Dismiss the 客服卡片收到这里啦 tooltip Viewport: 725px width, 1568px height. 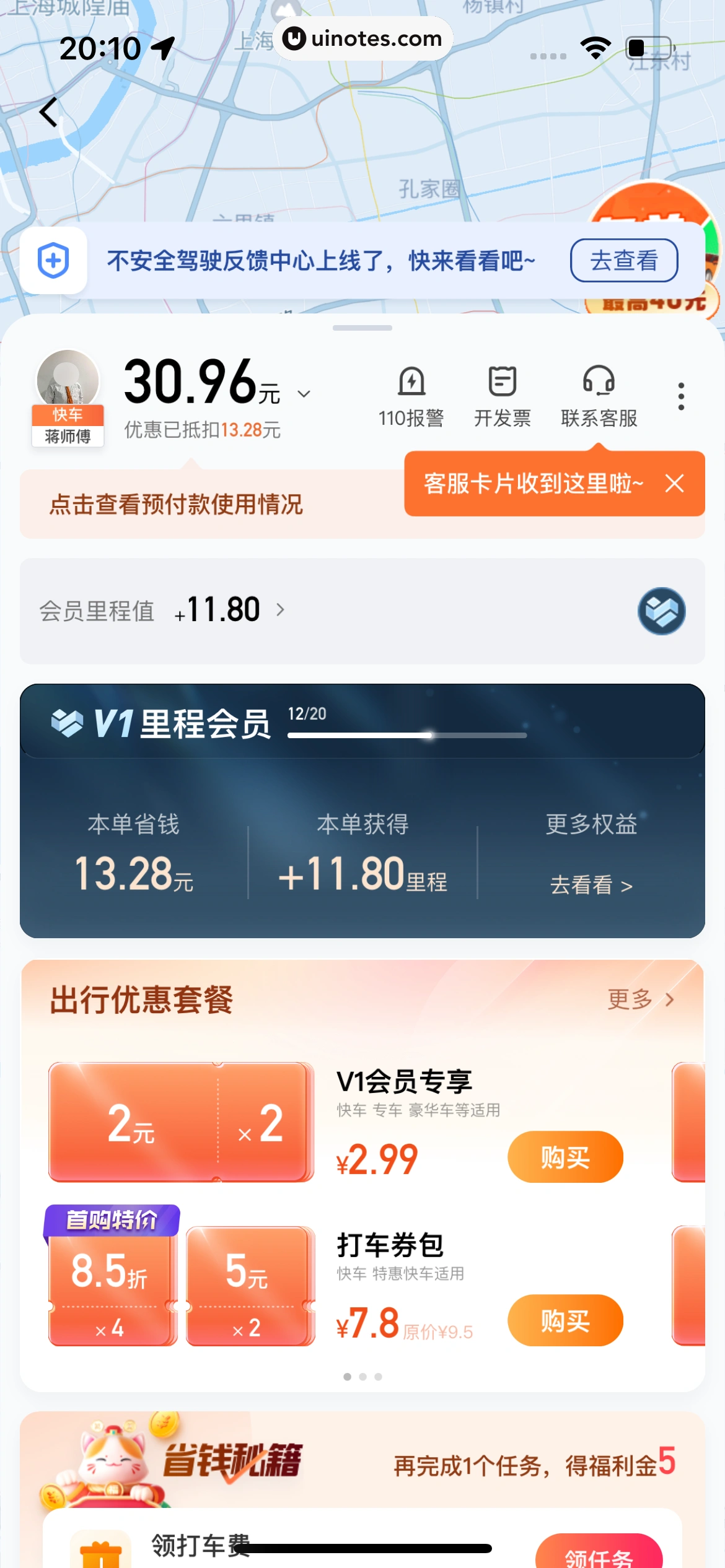pos(675,484)
